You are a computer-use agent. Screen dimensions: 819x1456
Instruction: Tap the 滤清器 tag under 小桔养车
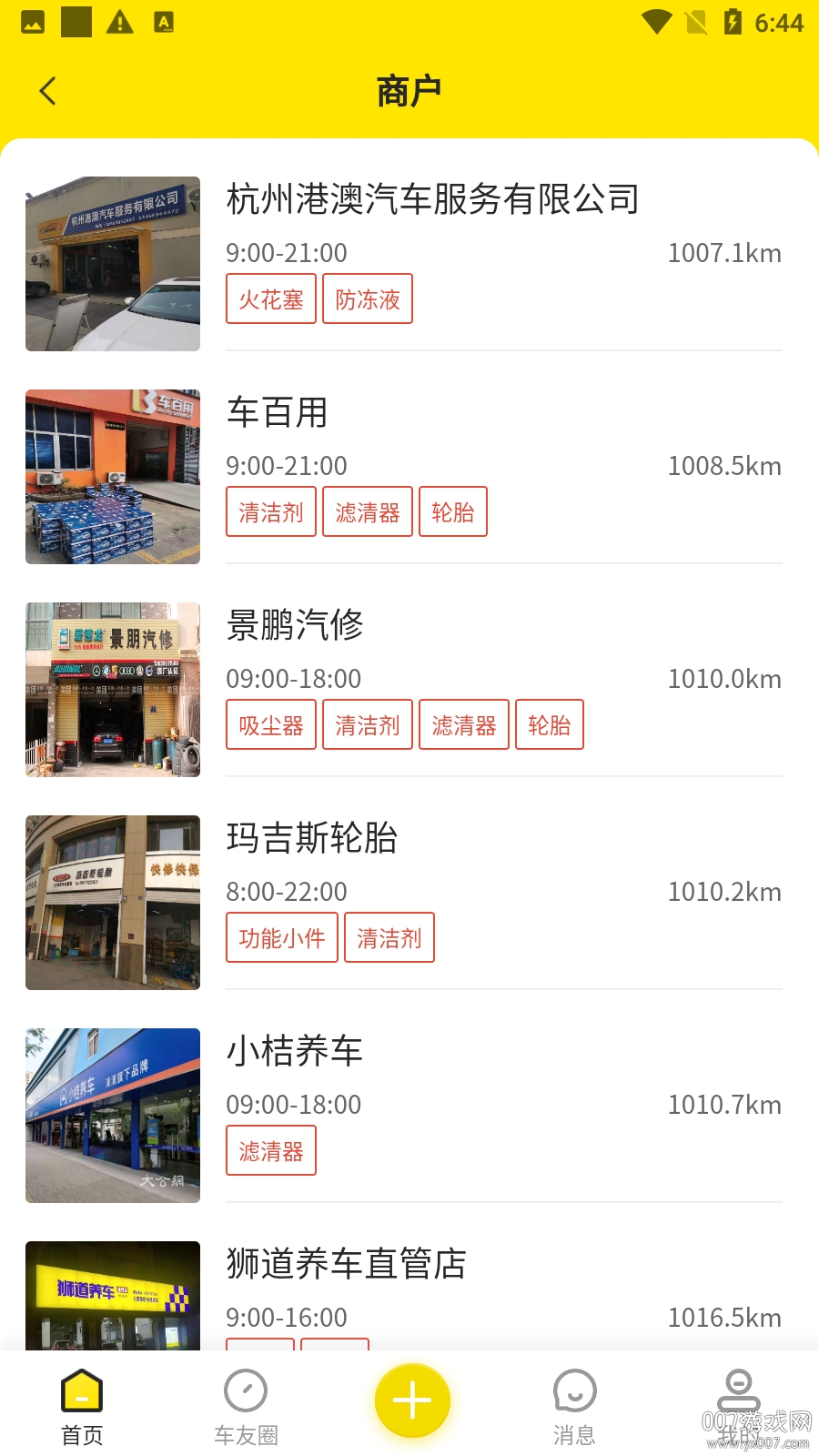click(270, 1150)
